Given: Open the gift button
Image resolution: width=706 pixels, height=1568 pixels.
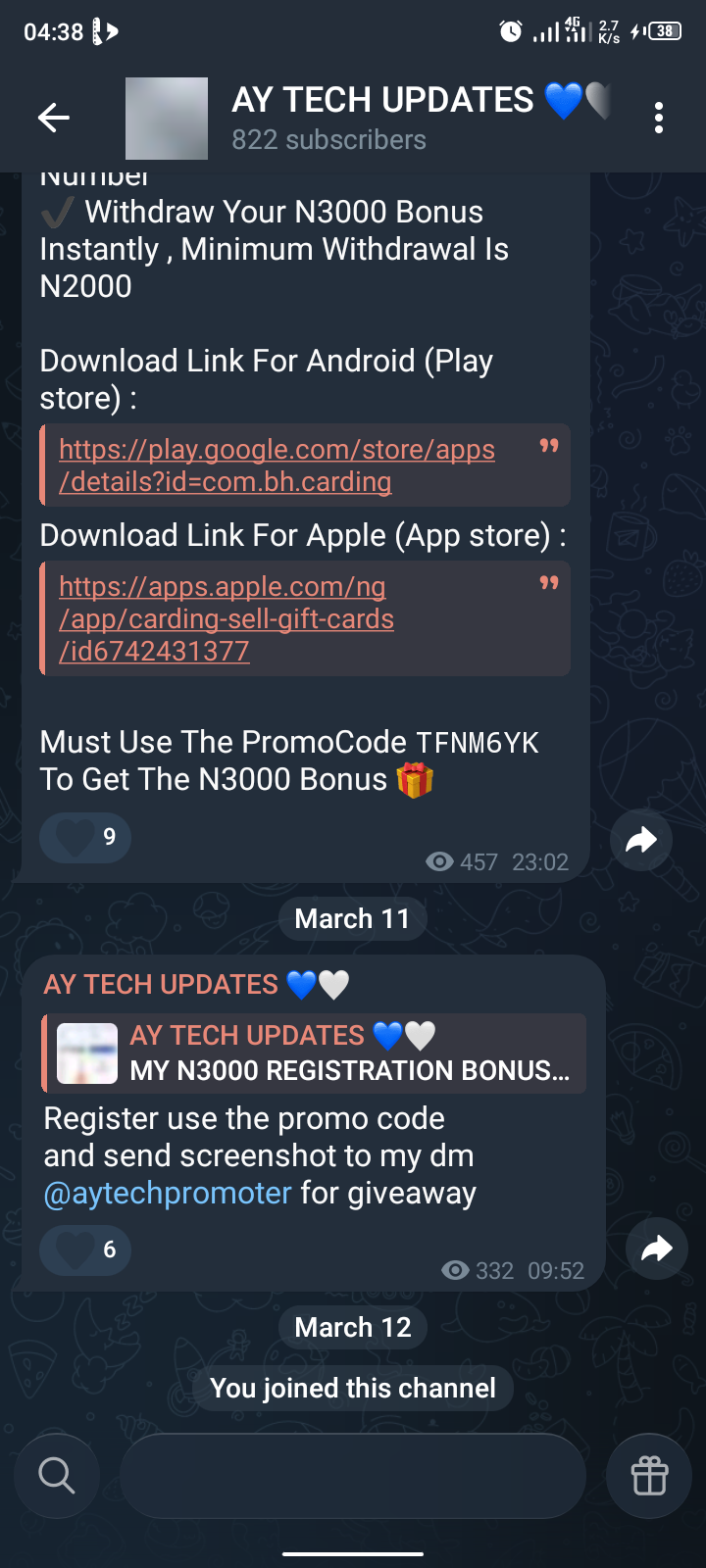Looking at the screenshot, I should tap(649, 1475).
